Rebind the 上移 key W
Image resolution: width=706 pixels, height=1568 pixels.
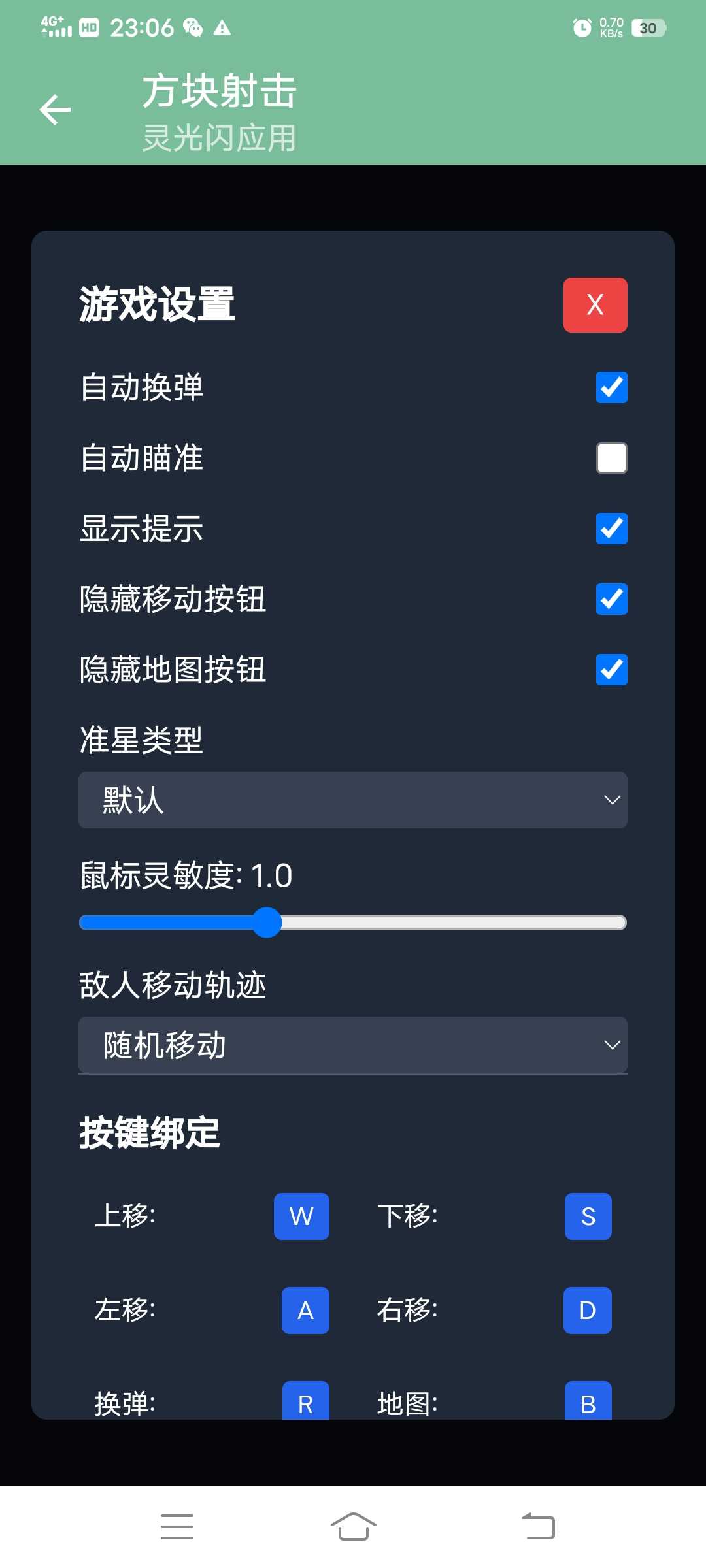301,1217
